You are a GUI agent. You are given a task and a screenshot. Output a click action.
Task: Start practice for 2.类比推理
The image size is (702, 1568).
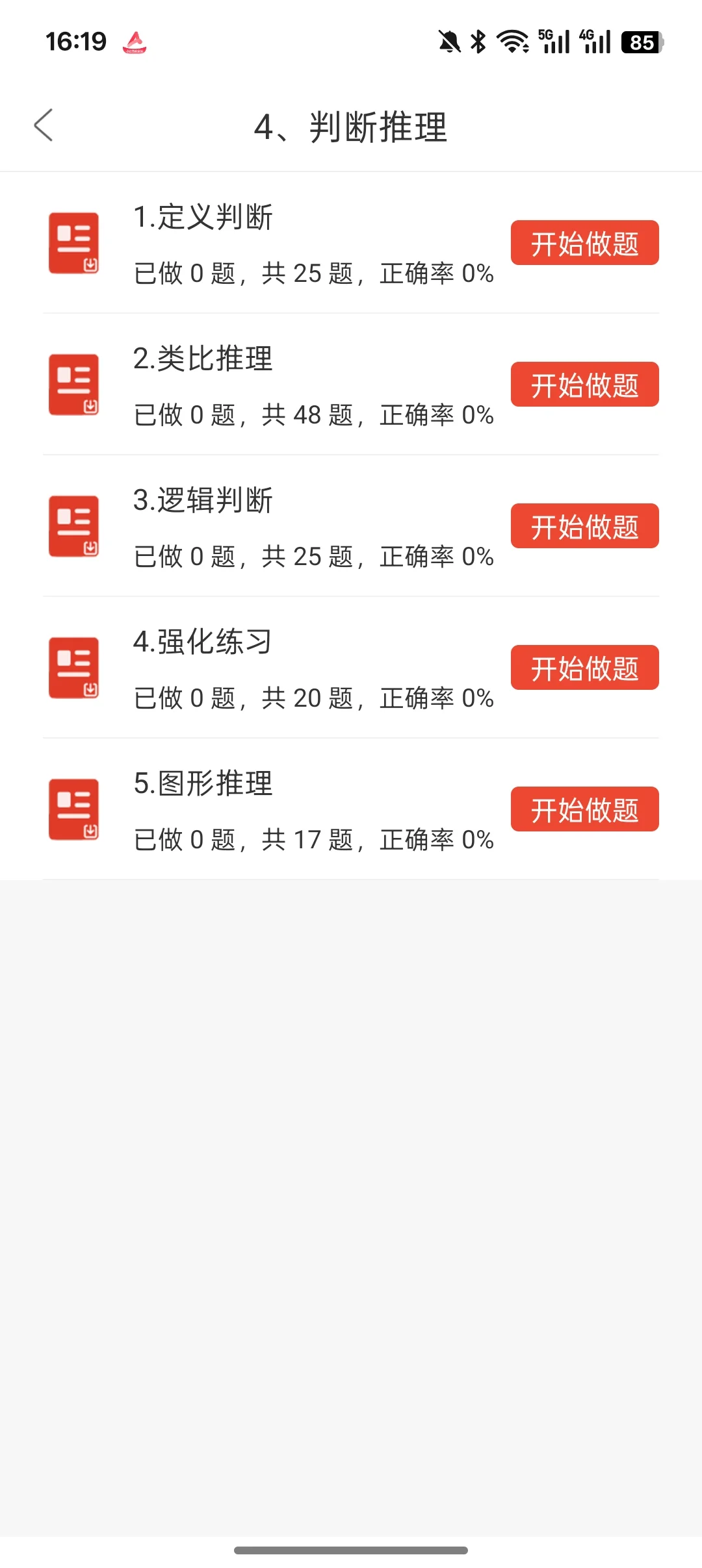pyautogui.click(x=584, y=385)
